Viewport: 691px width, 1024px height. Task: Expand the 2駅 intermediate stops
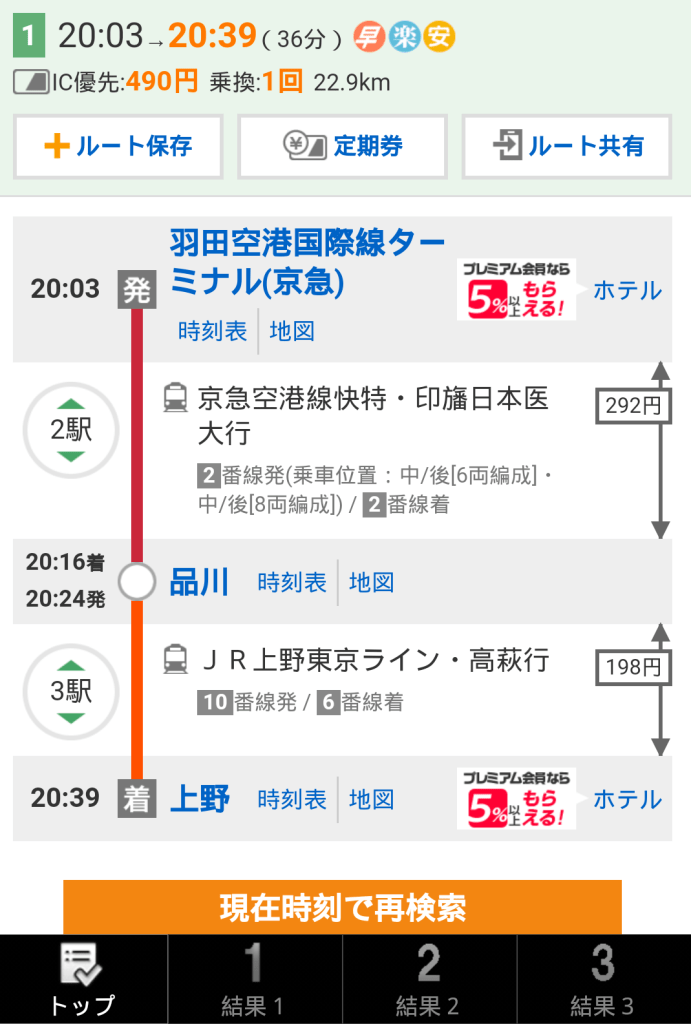[x=71, y=430]
